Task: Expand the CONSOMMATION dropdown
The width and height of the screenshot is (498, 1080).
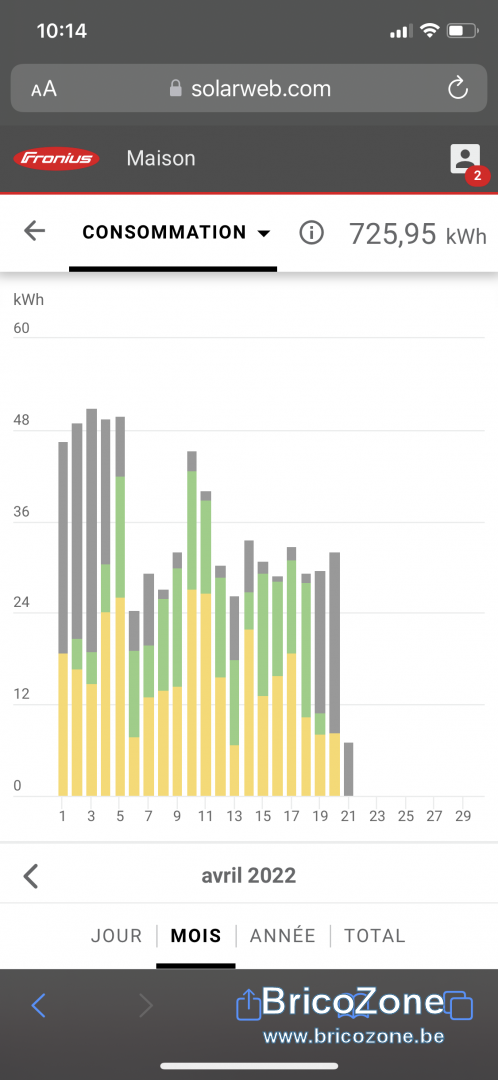Action: [176, 233]
